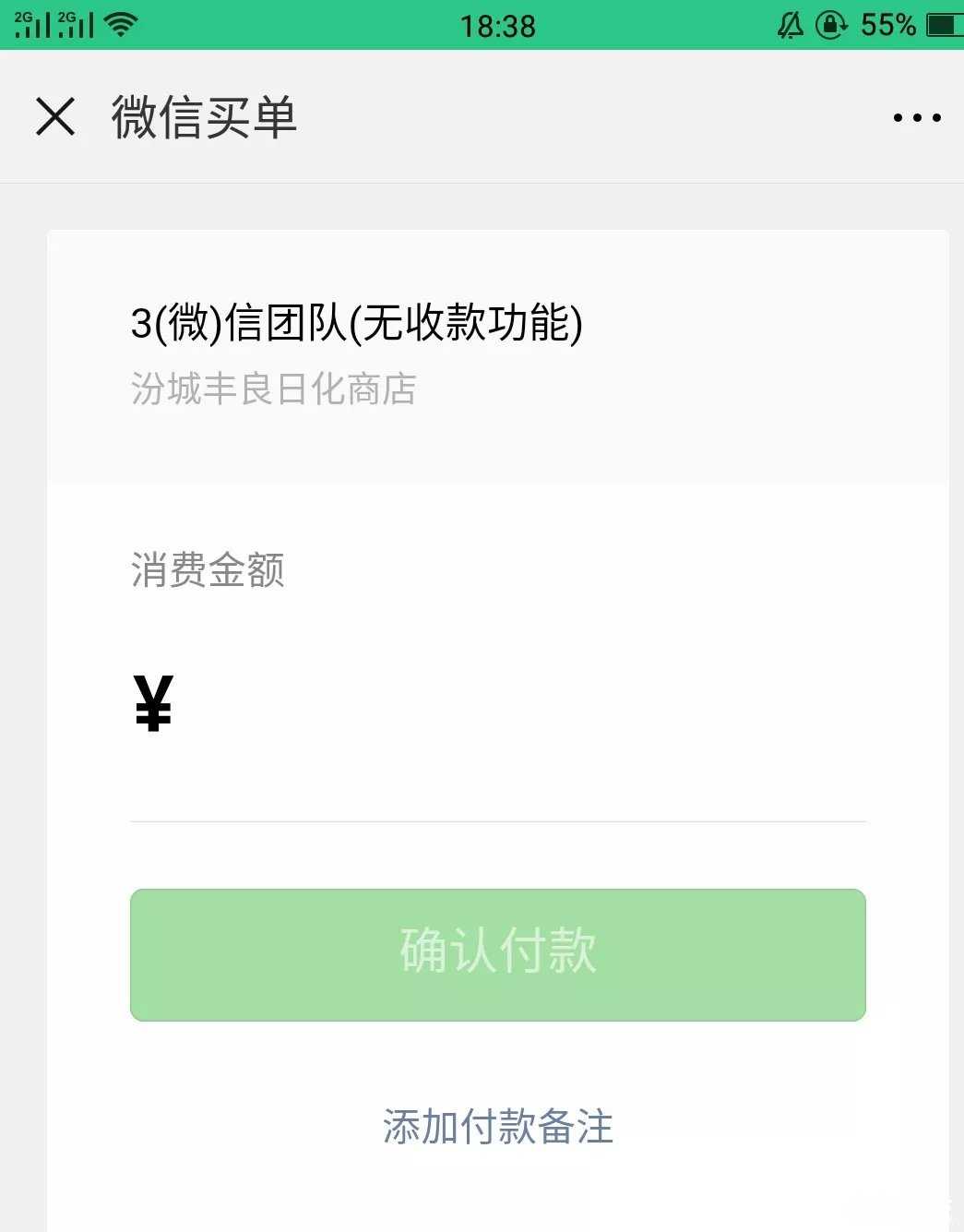The image size is (964, 1232).
Task: Close the 微信买单 page
Action: 55,117
